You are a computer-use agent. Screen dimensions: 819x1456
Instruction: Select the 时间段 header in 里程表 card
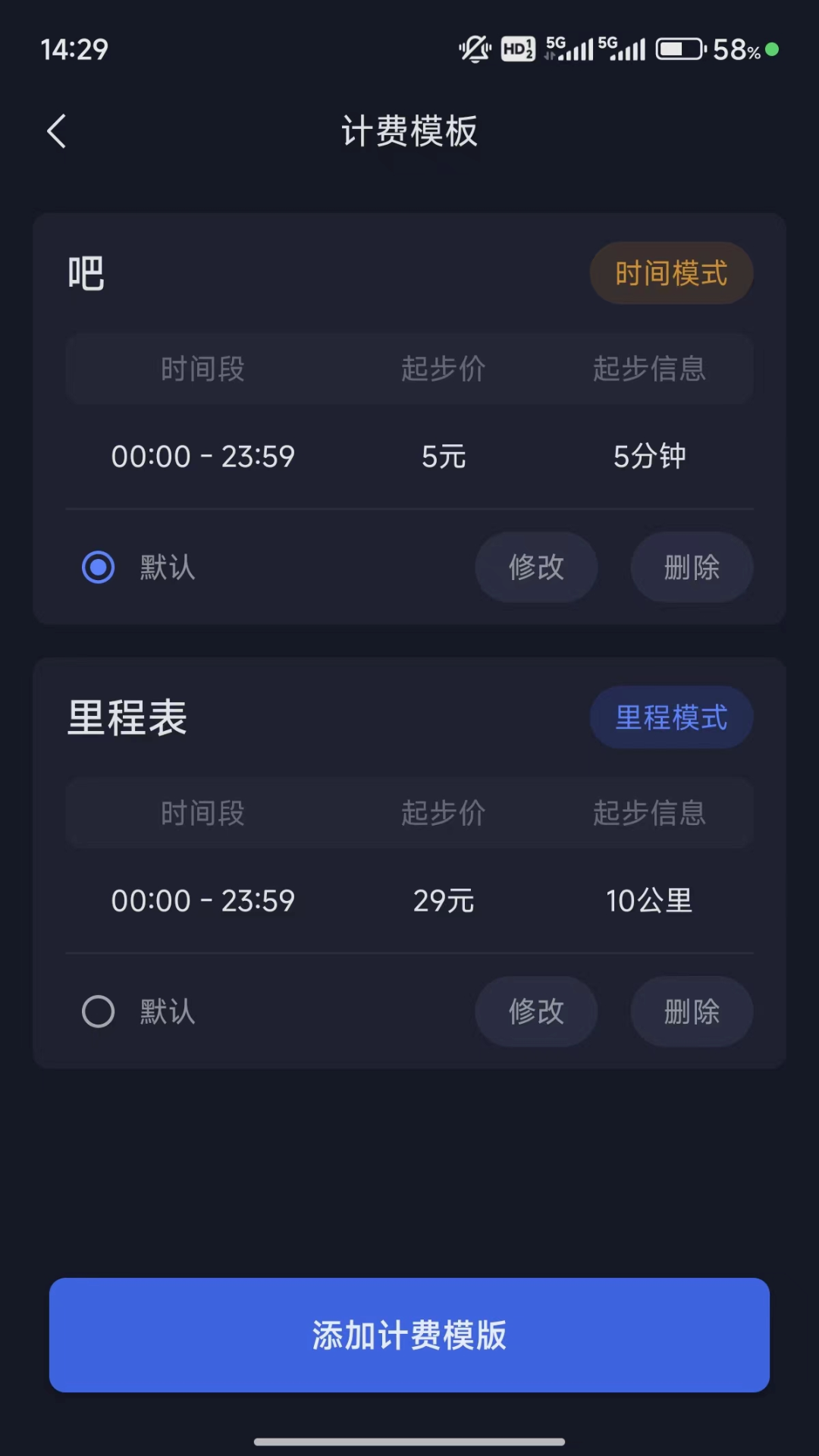[202, 813]
